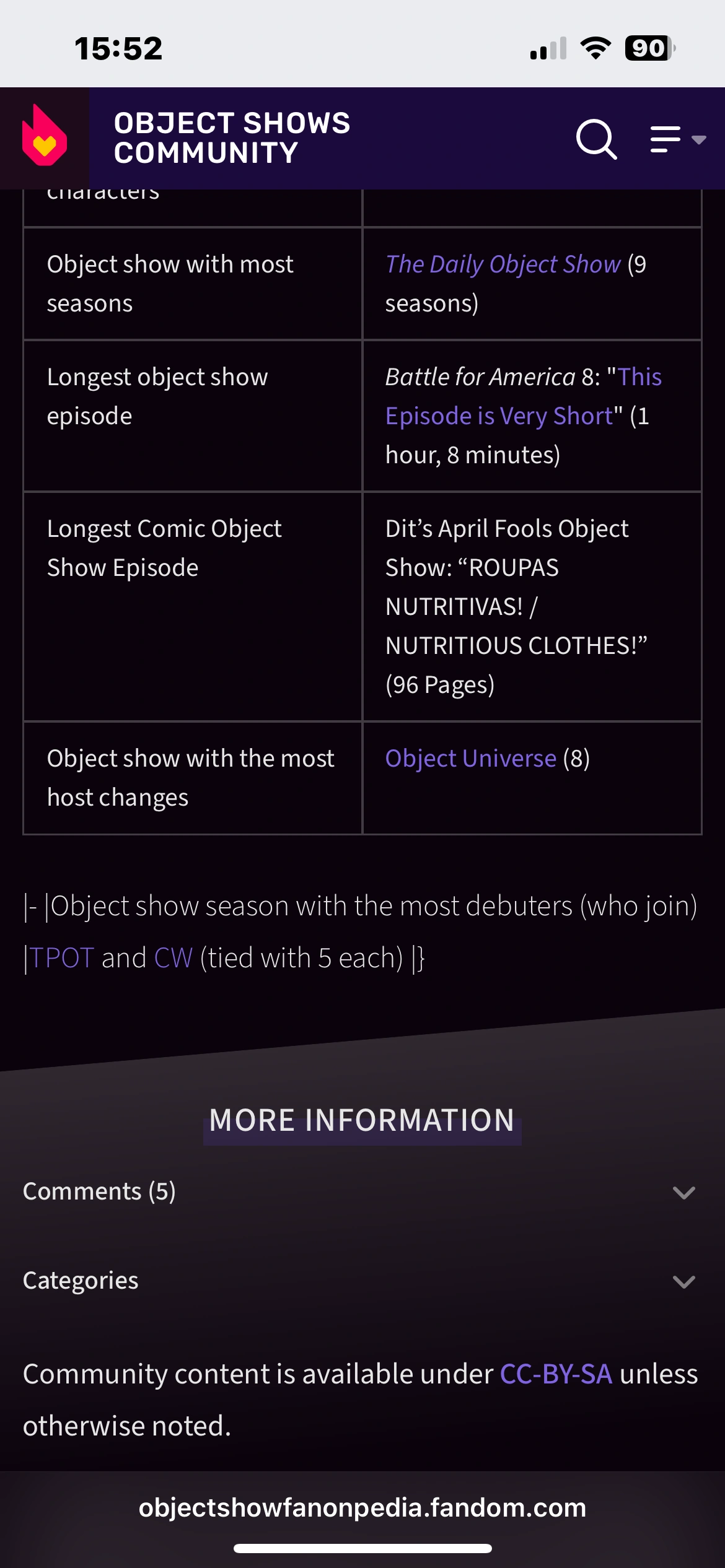Tap the clock showing 15:52

coord(120,49)
